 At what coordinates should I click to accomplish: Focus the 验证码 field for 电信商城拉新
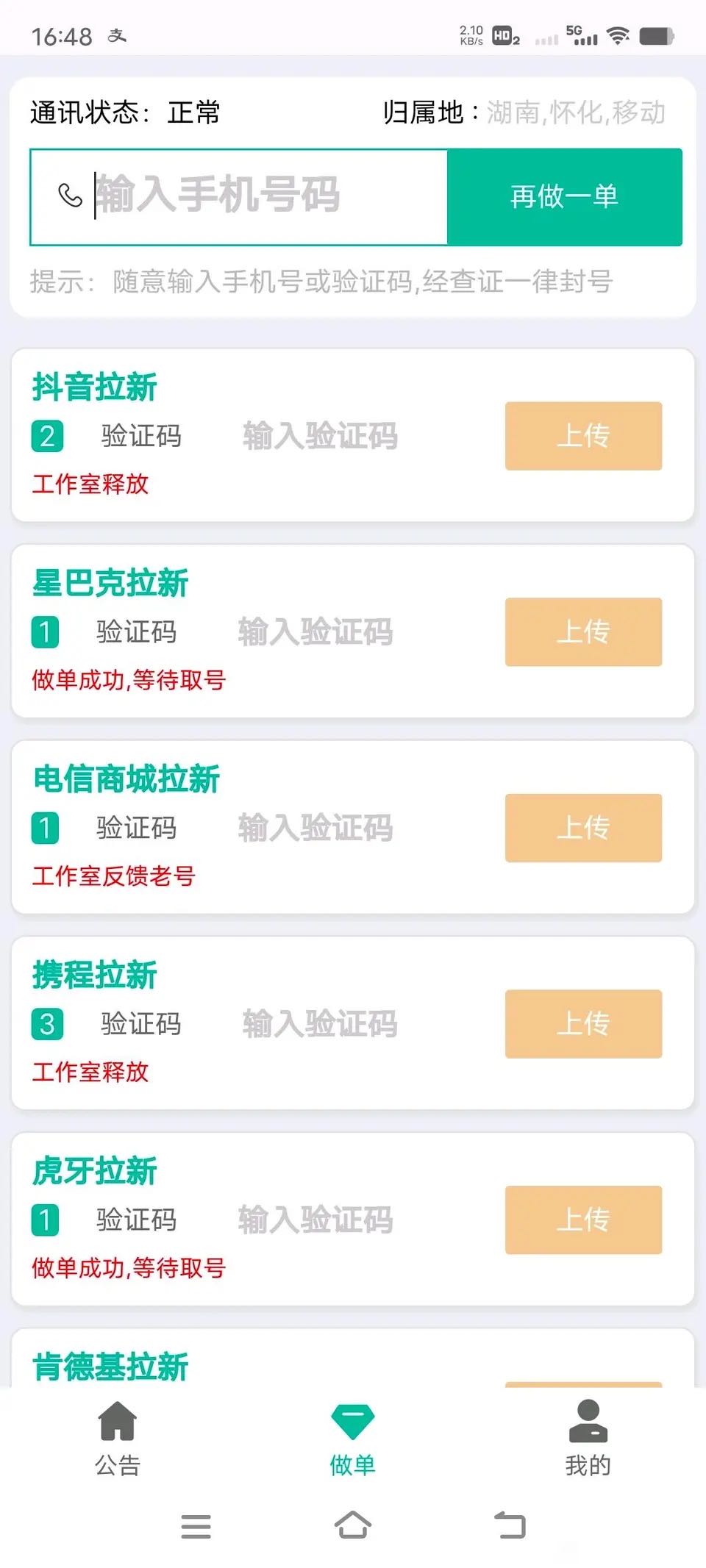pyautogui.click(x=316, y=828)
